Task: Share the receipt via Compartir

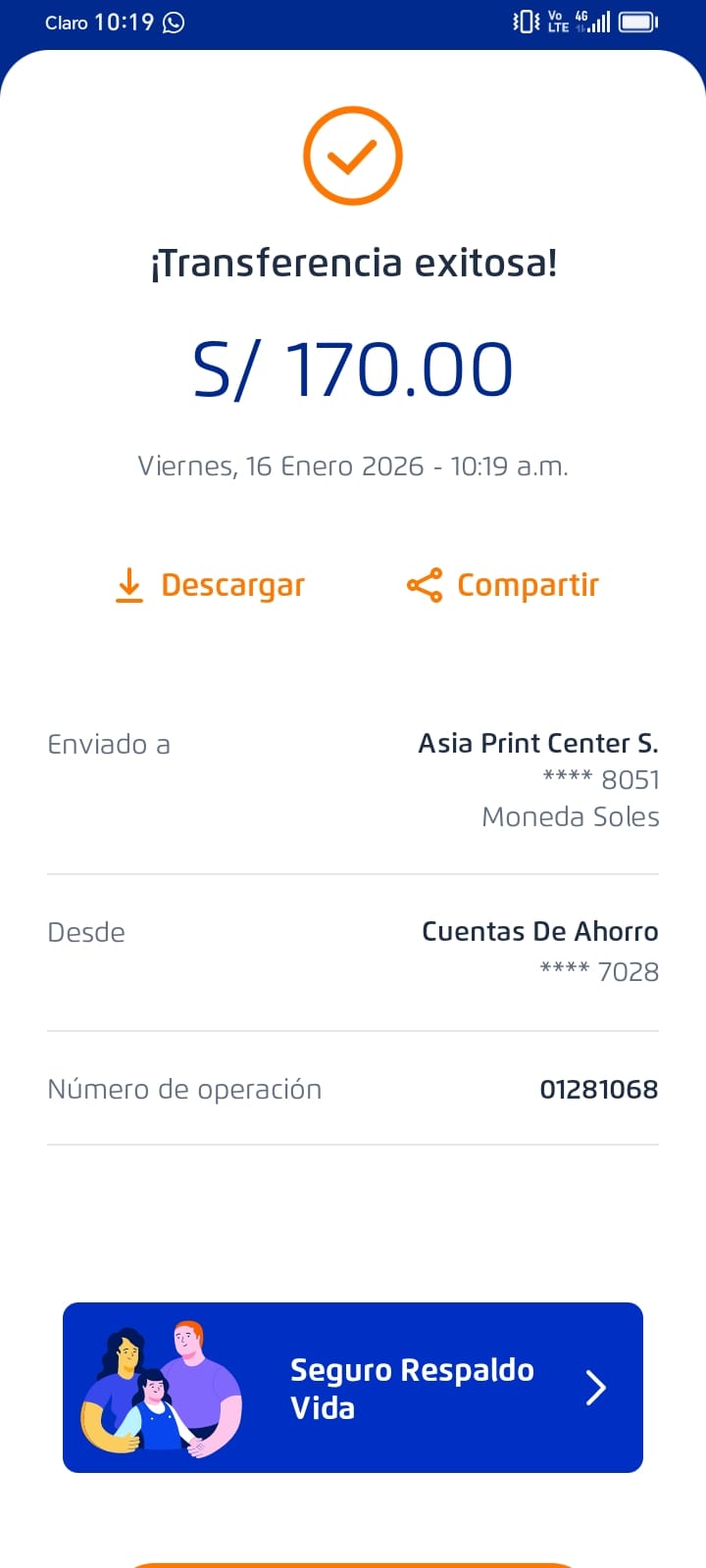Action: tap(503, 585)
